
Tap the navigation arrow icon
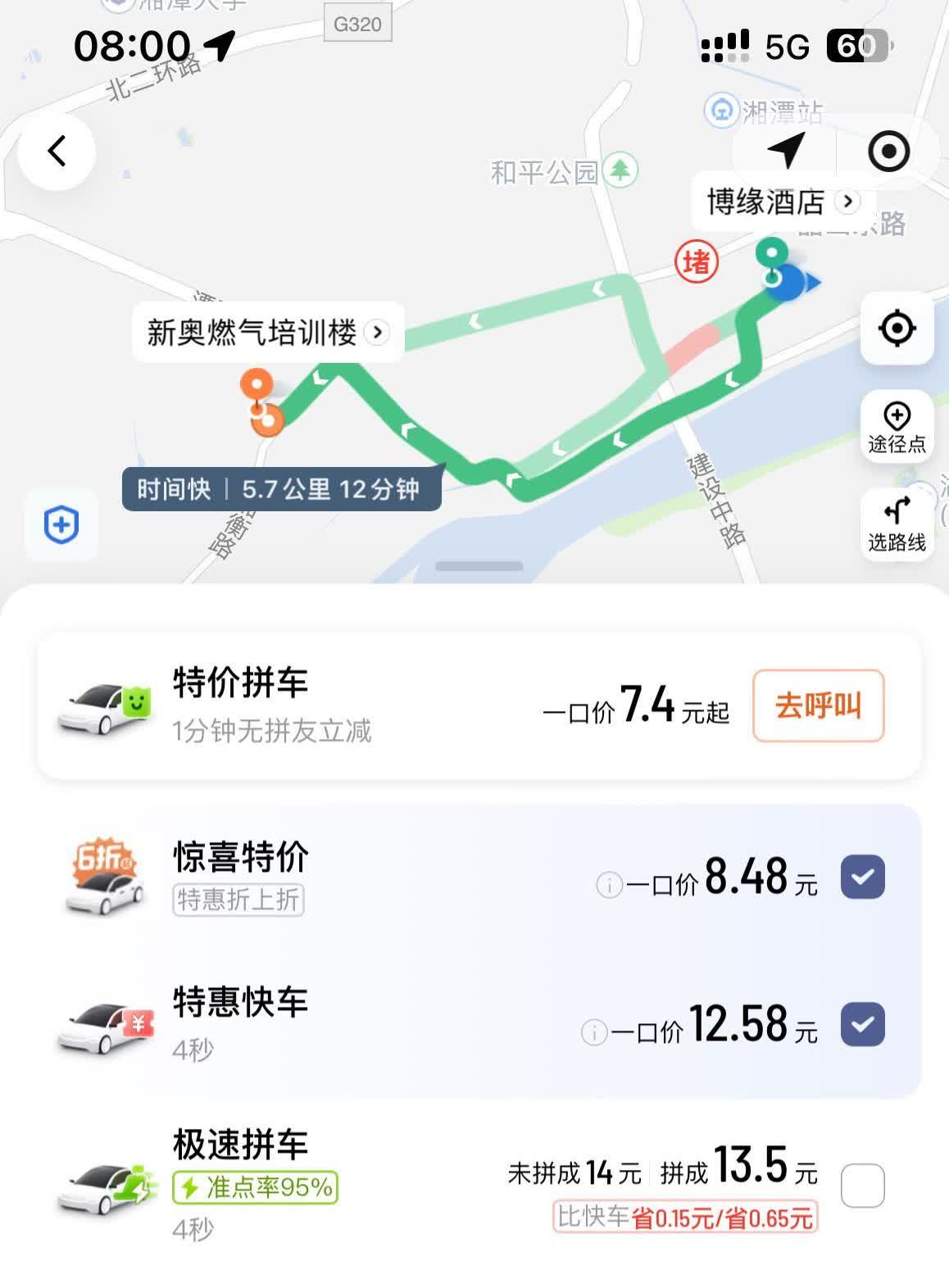pyautogui.click(x=785, y=151)
